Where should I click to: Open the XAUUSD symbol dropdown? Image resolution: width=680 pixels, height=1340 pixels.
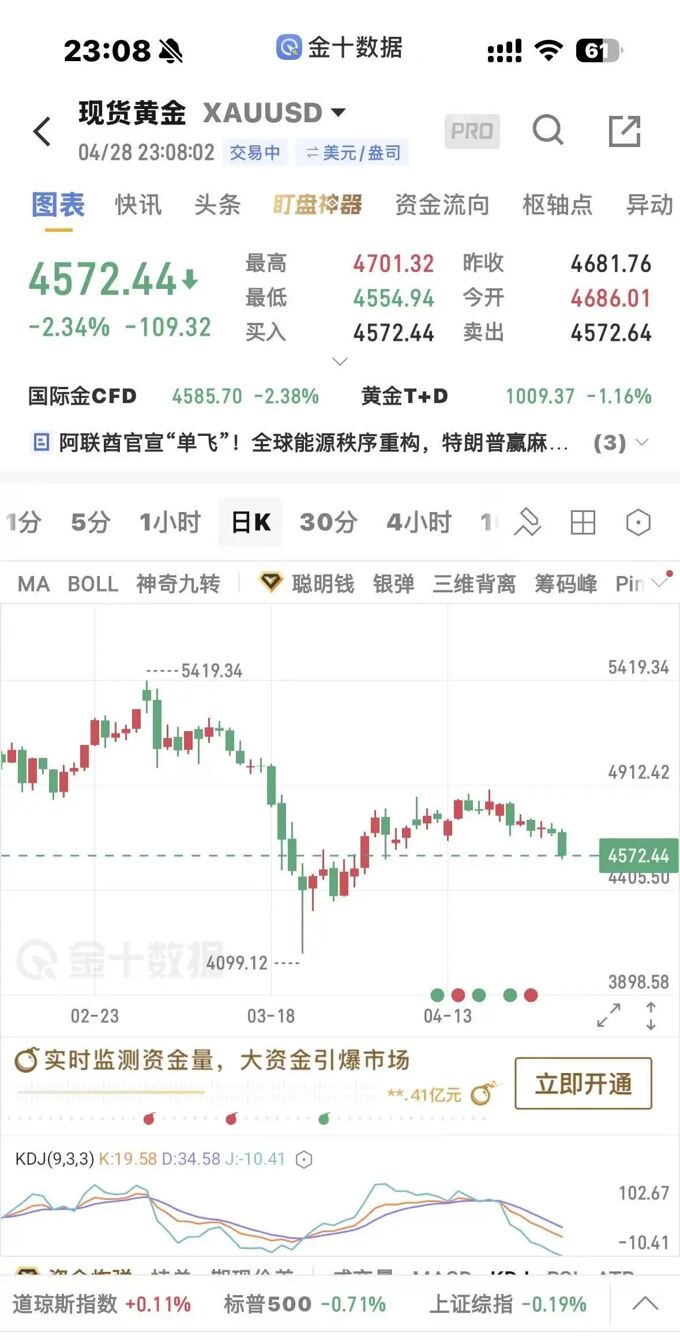(338, 113)
